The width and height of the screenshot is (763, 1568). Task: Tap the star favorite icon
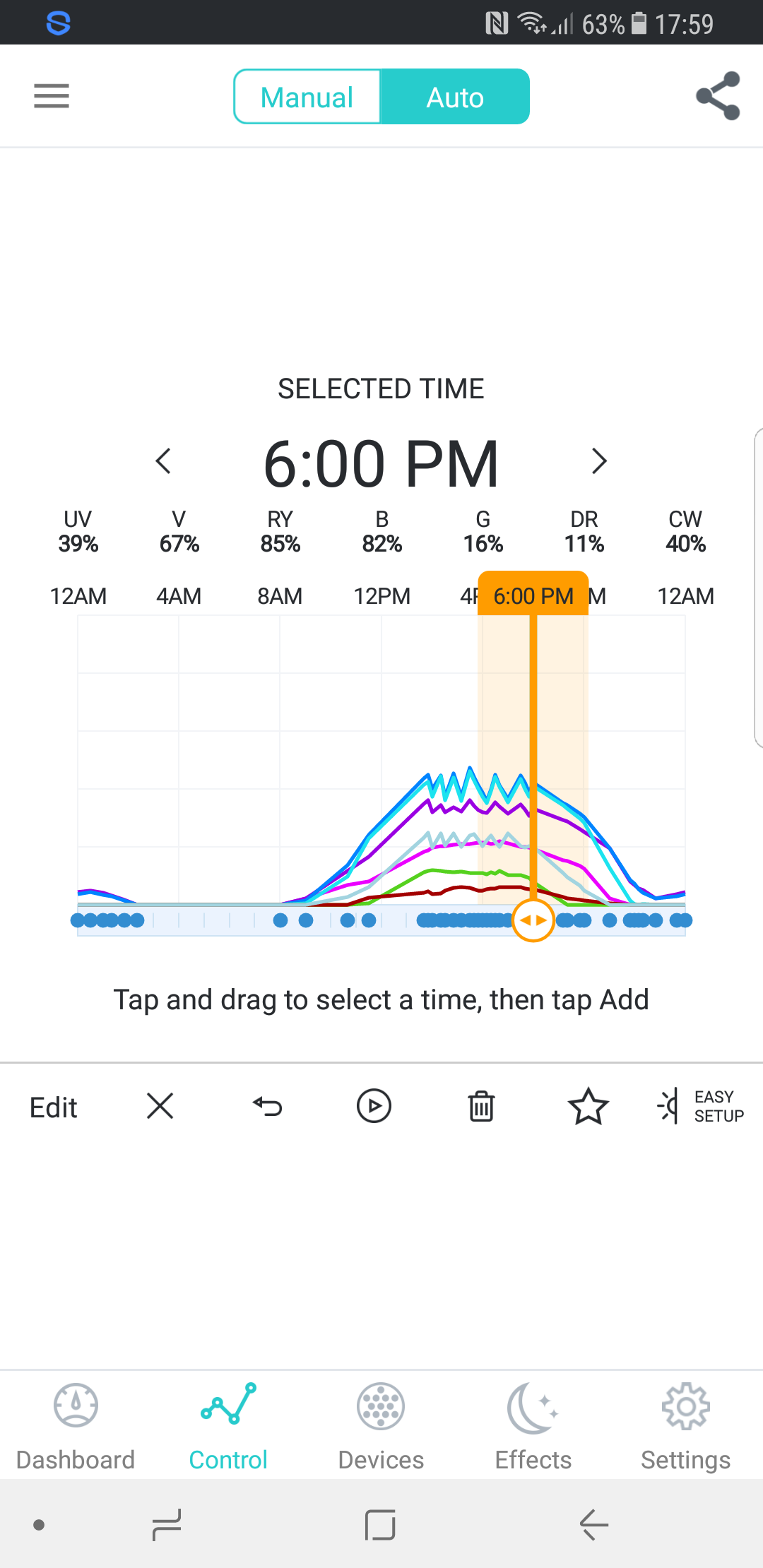(x=588, y=1106)
